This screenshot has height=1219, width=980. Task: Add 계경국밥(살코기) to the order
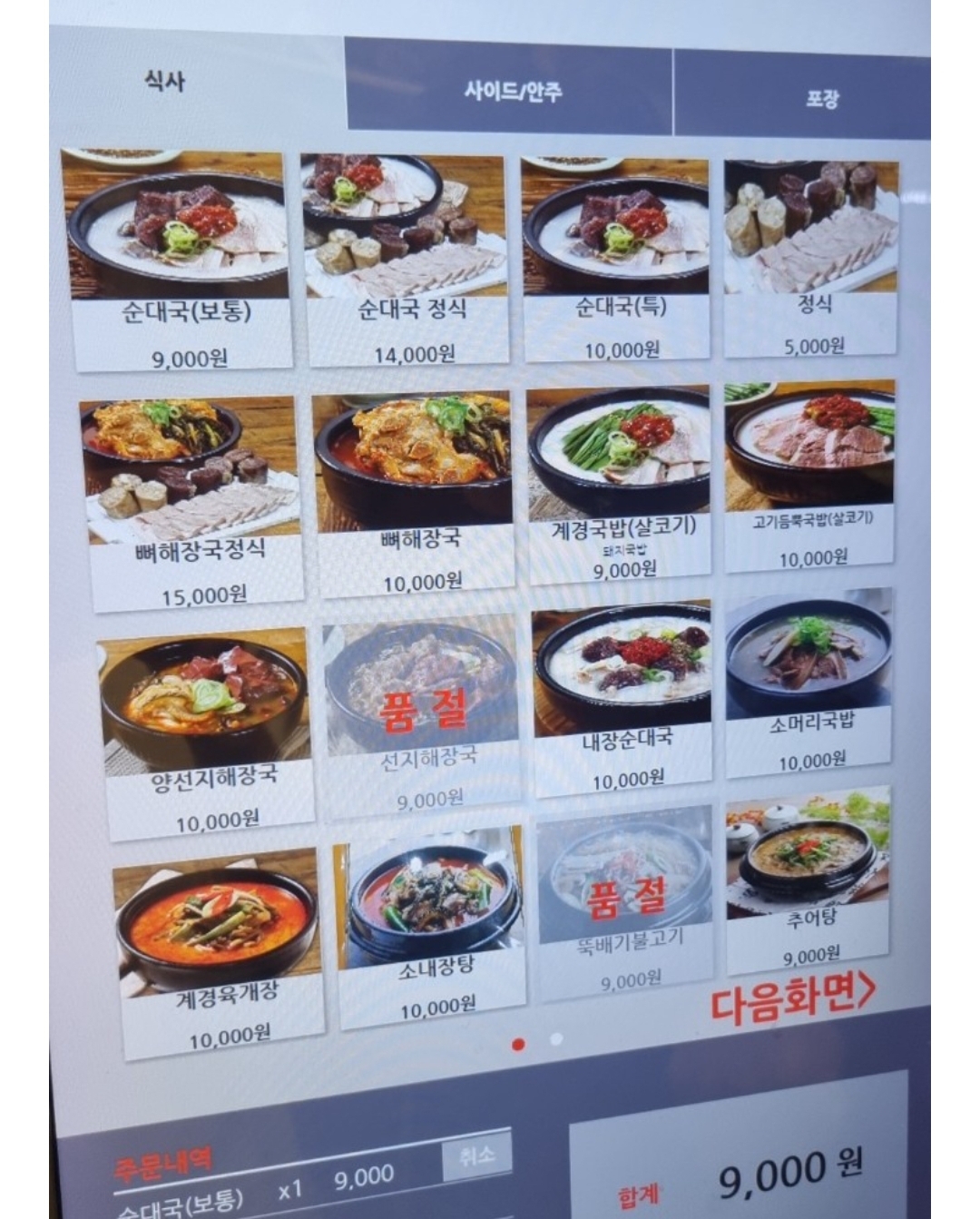(x=619, y=481)
